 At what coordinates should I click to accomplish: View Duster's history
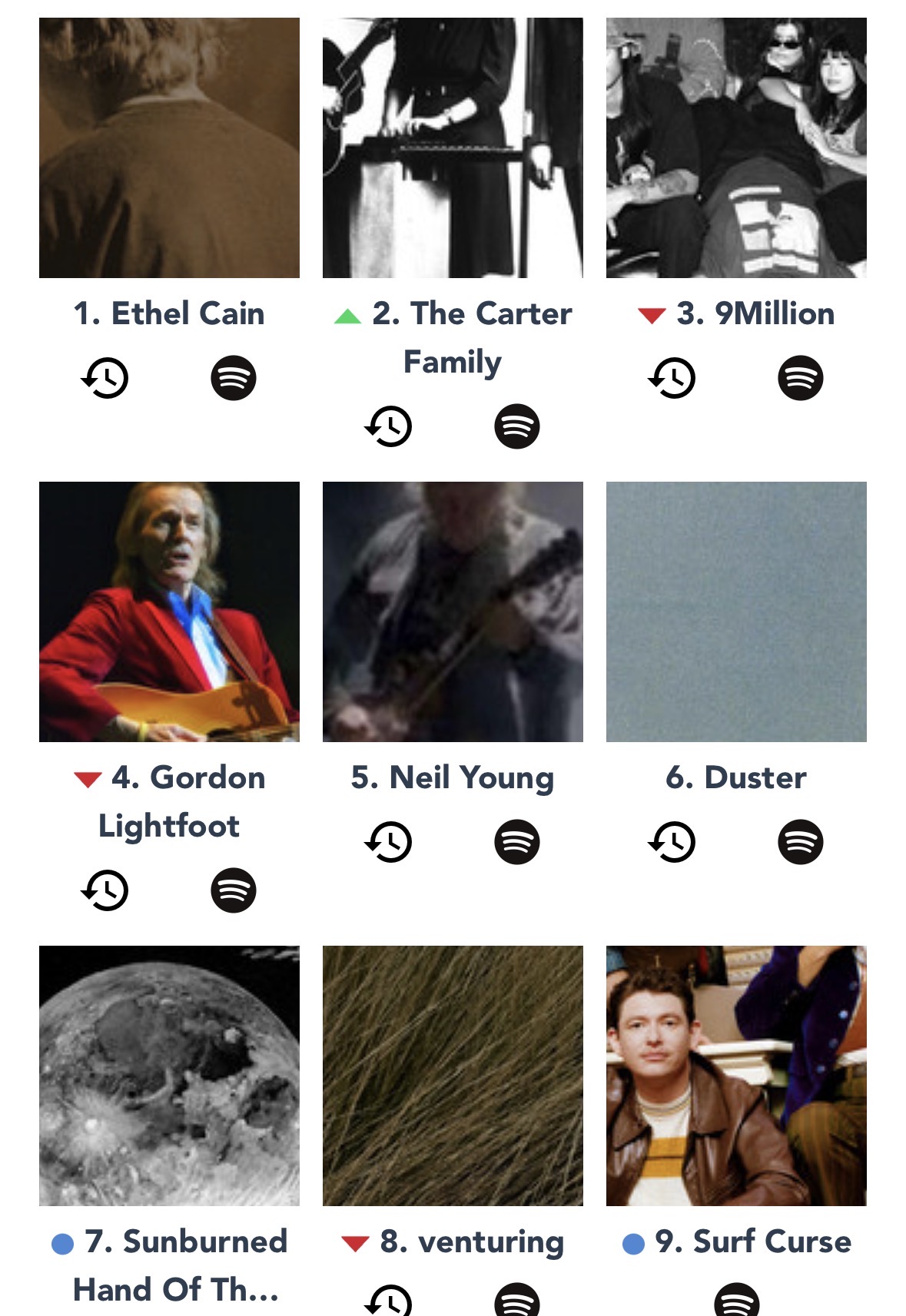pos(672,842)
